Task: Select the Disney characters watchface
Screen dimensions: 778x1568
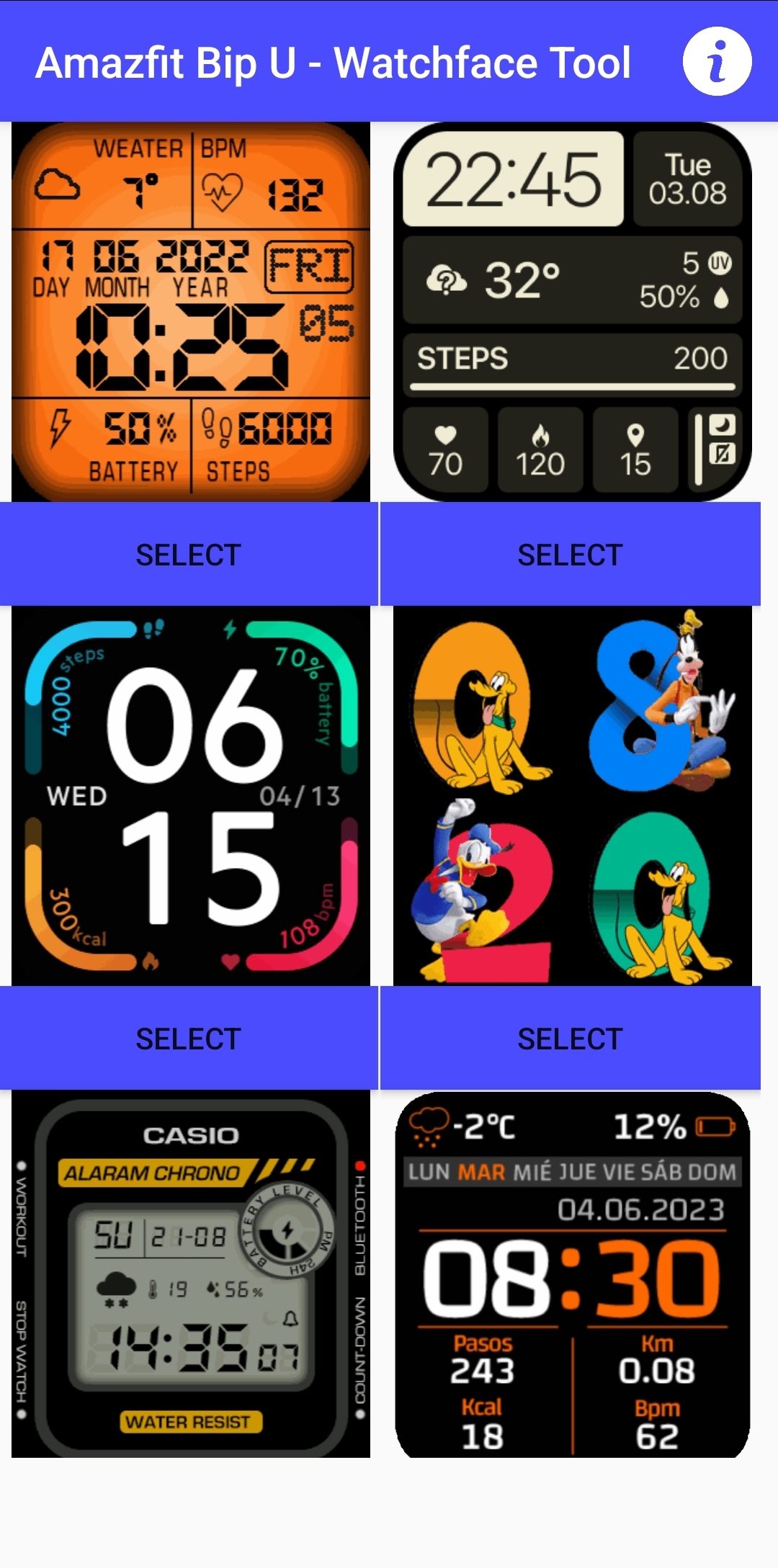Action: coord(570,1038)
